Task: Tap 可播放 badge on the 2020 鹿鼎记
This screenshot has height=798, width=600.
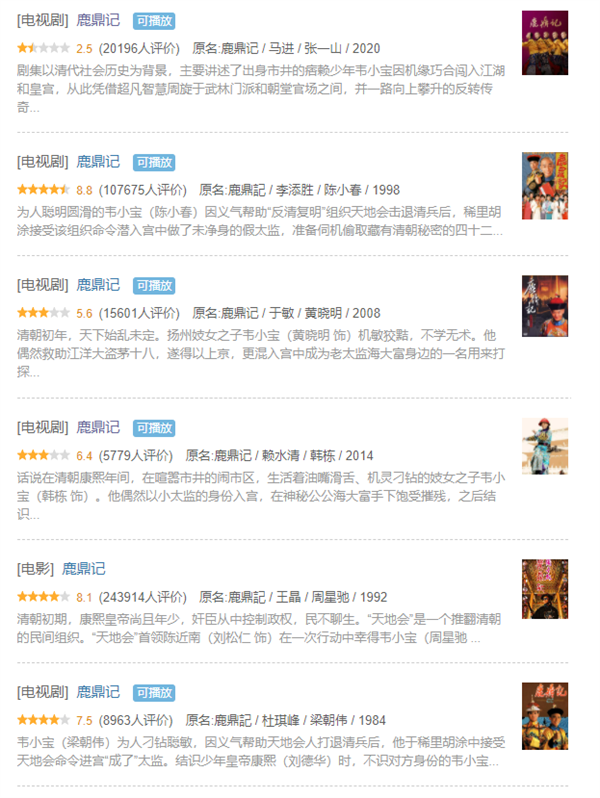Action: coord(154,21)
